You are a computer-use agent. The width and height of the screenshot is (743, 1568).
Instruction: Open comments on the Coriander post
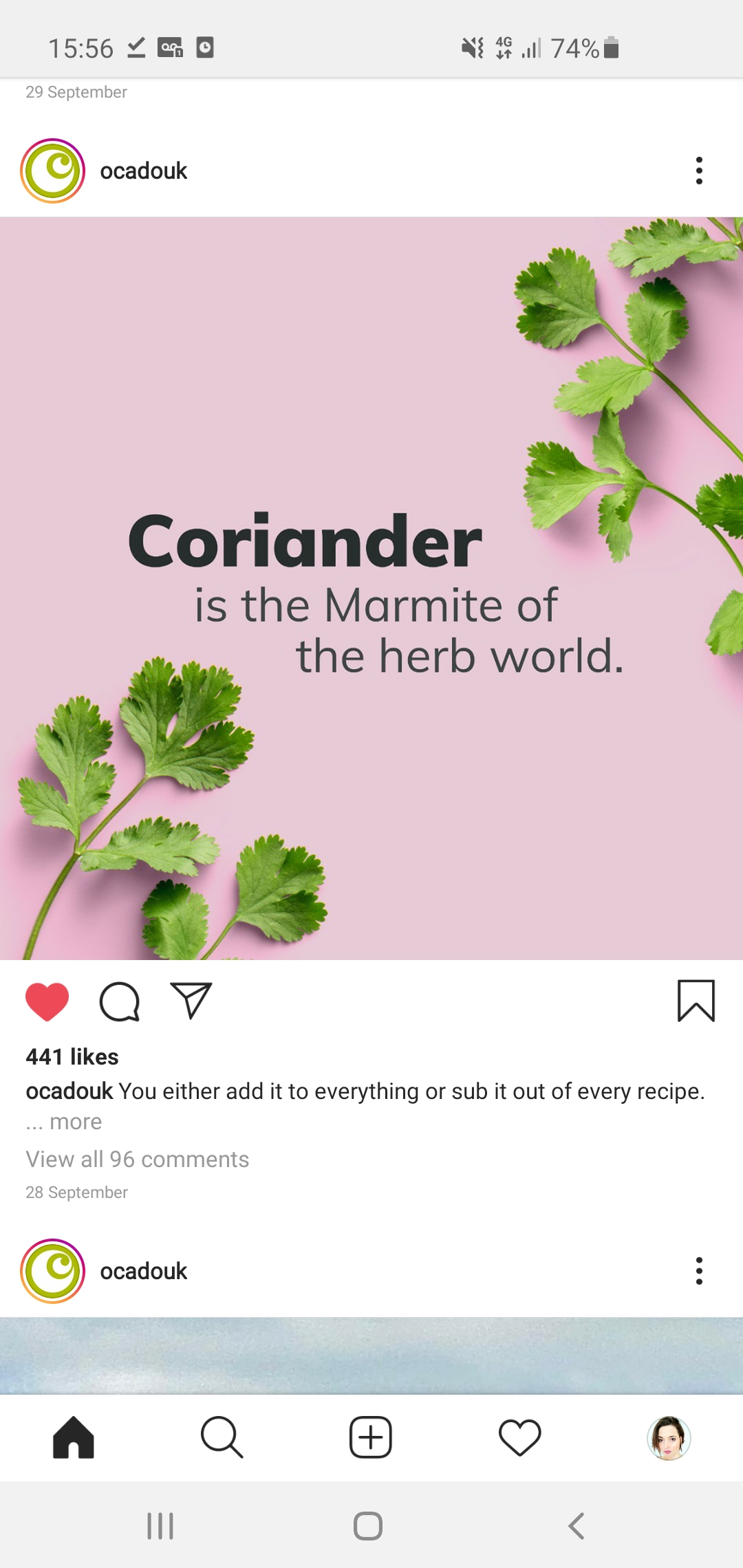[120, 1001]
